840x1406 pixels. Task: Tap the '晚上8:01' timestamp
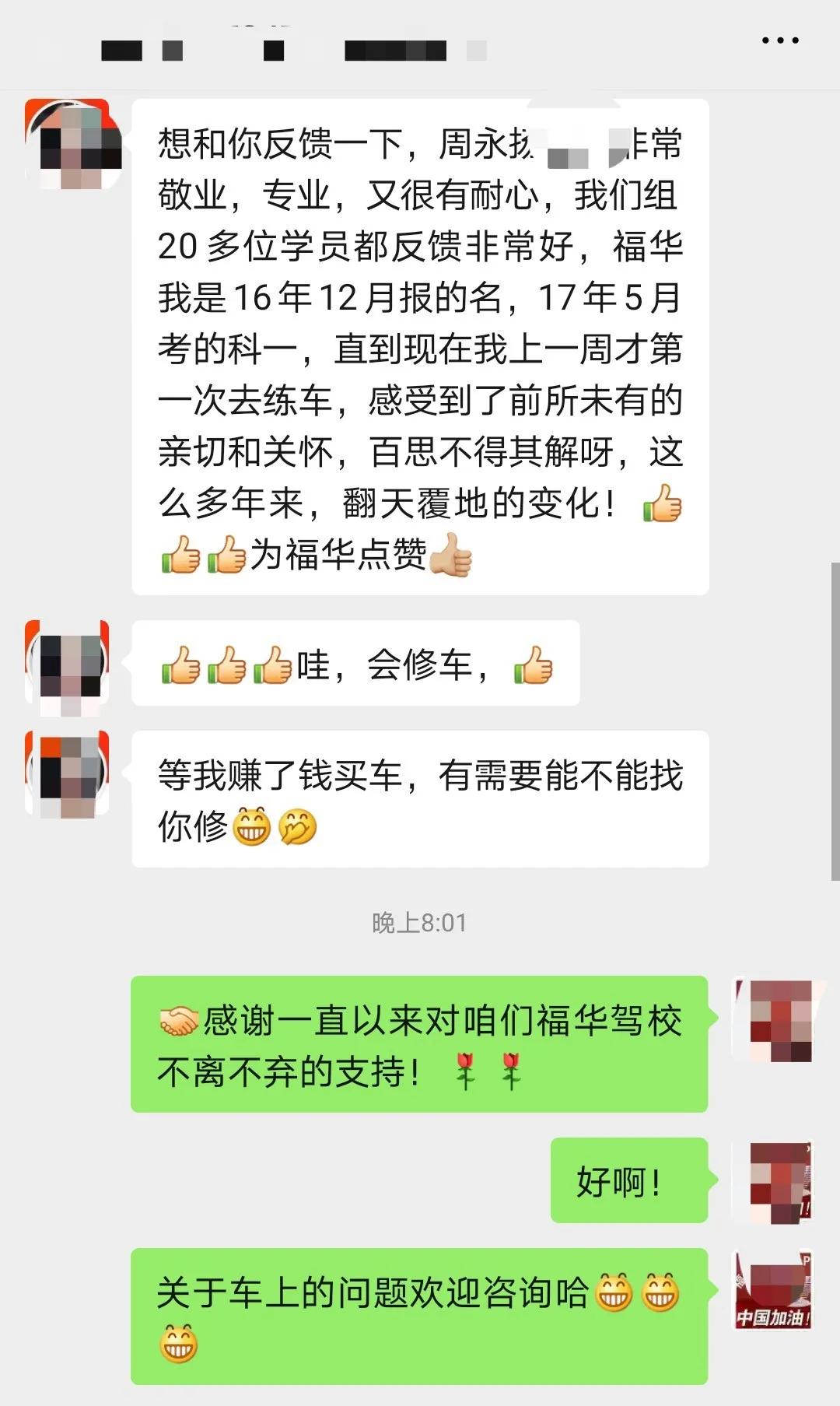pos(420,924)
